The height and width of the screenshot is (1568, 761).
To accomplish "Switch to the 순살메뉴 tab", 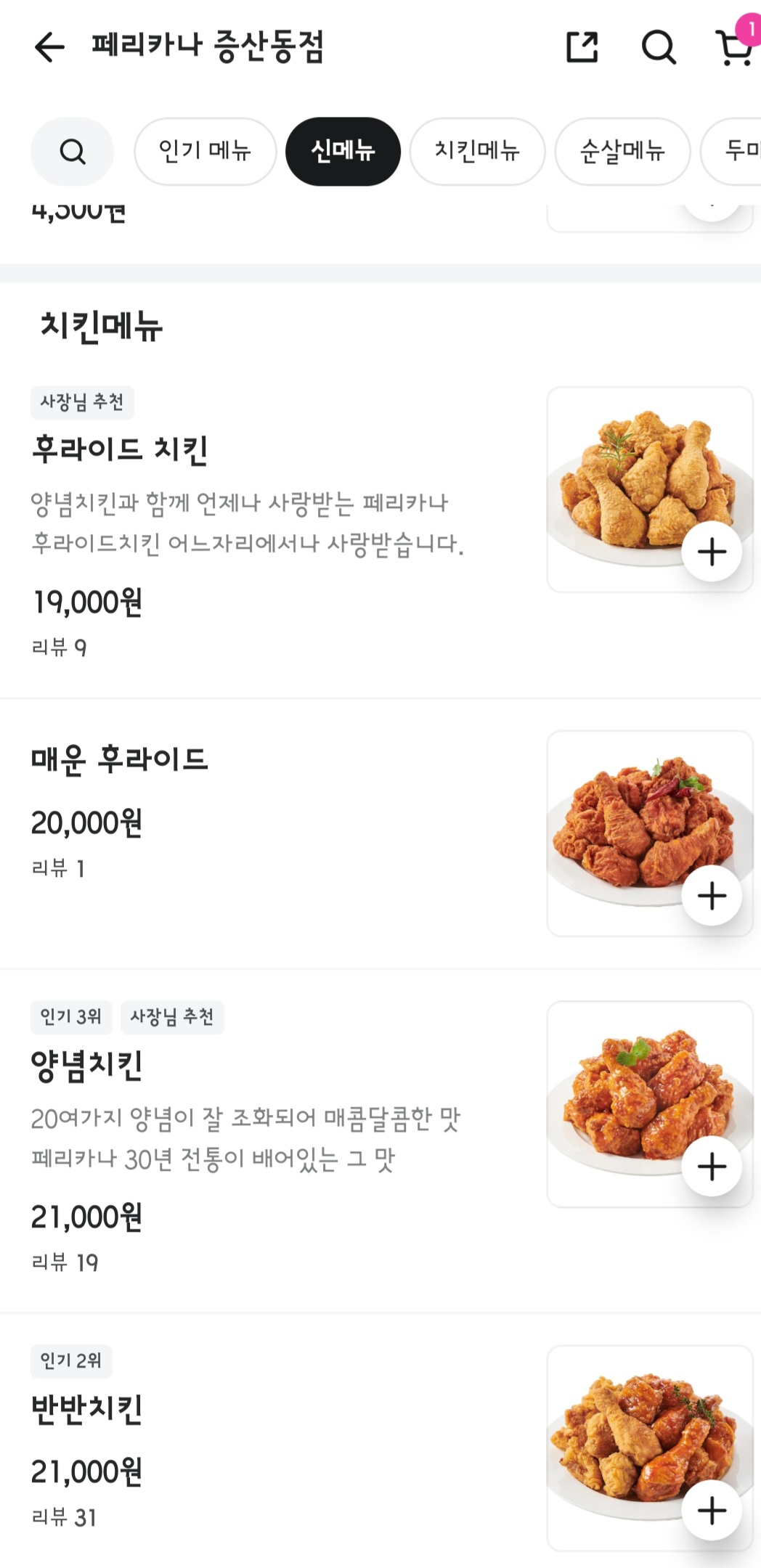I will point(622,152).
